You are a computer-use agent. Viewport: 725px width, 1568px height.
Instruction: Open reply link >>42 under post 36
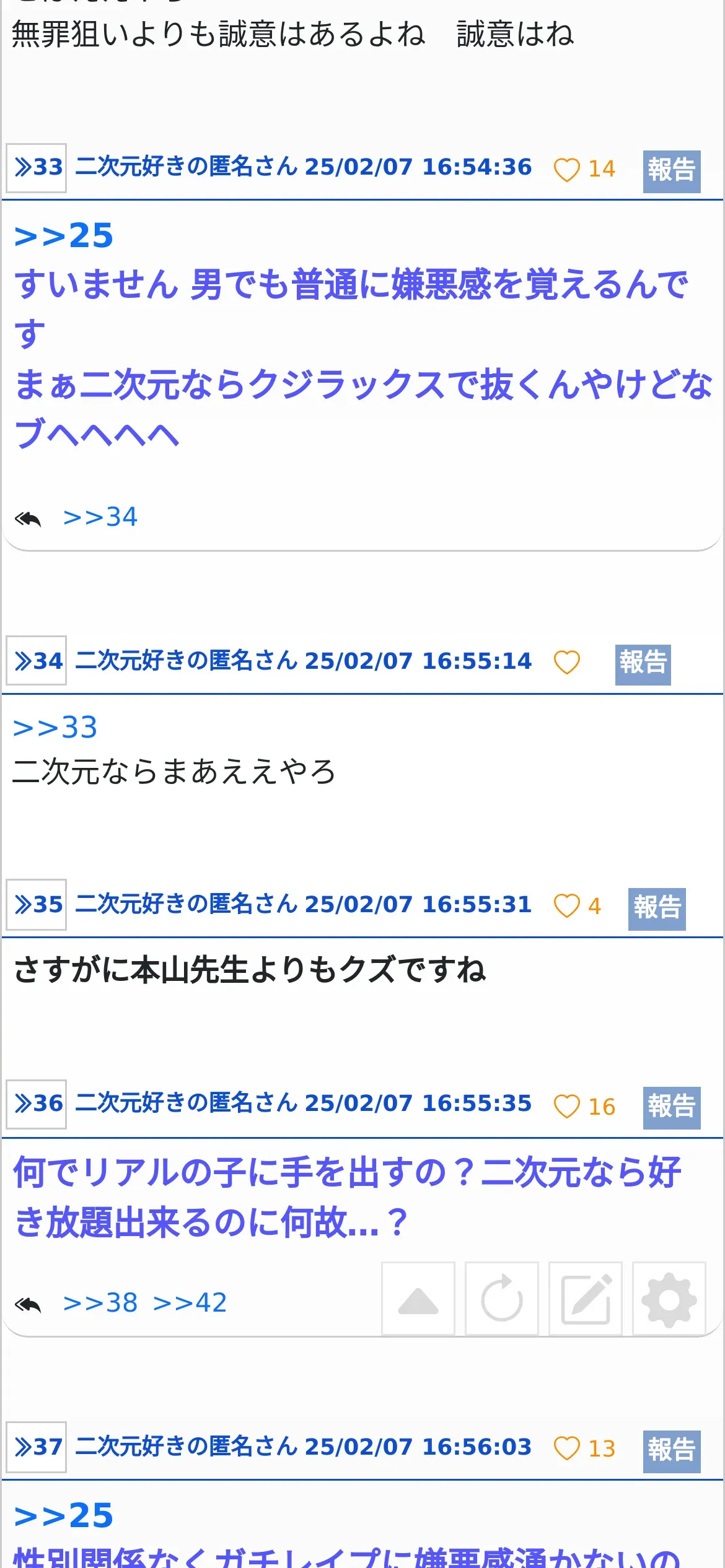(x=190, y=1303)
